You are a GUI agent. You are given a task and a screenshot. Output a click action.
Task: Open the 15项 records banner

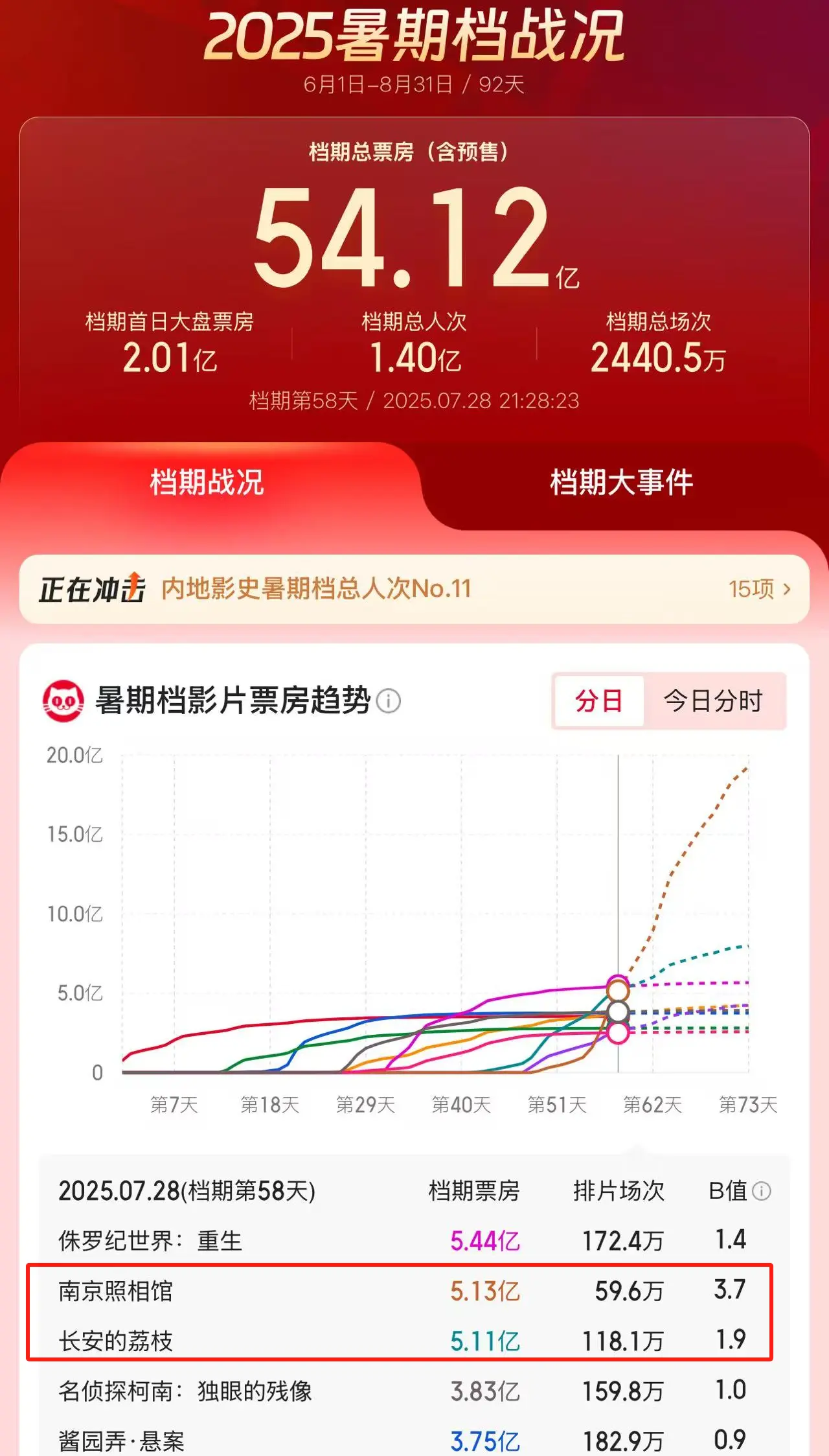(x=759, y=589)
